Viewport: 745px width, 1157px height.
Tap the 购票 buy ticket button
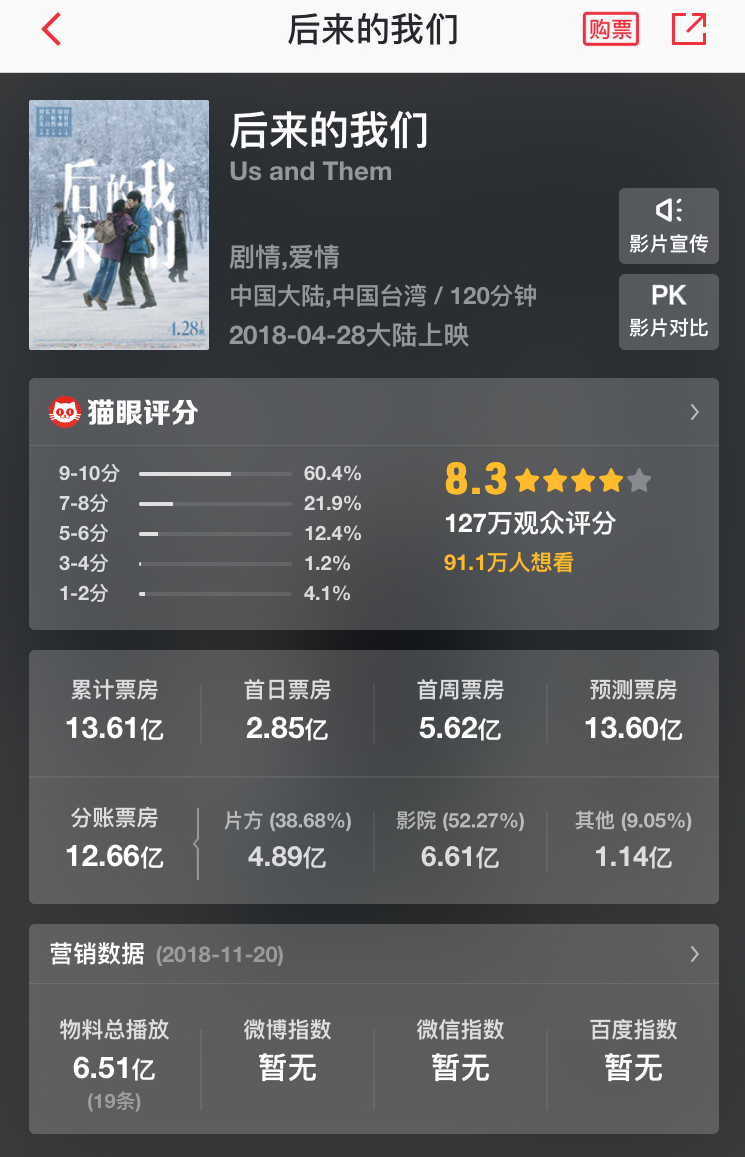click(610, 30)
